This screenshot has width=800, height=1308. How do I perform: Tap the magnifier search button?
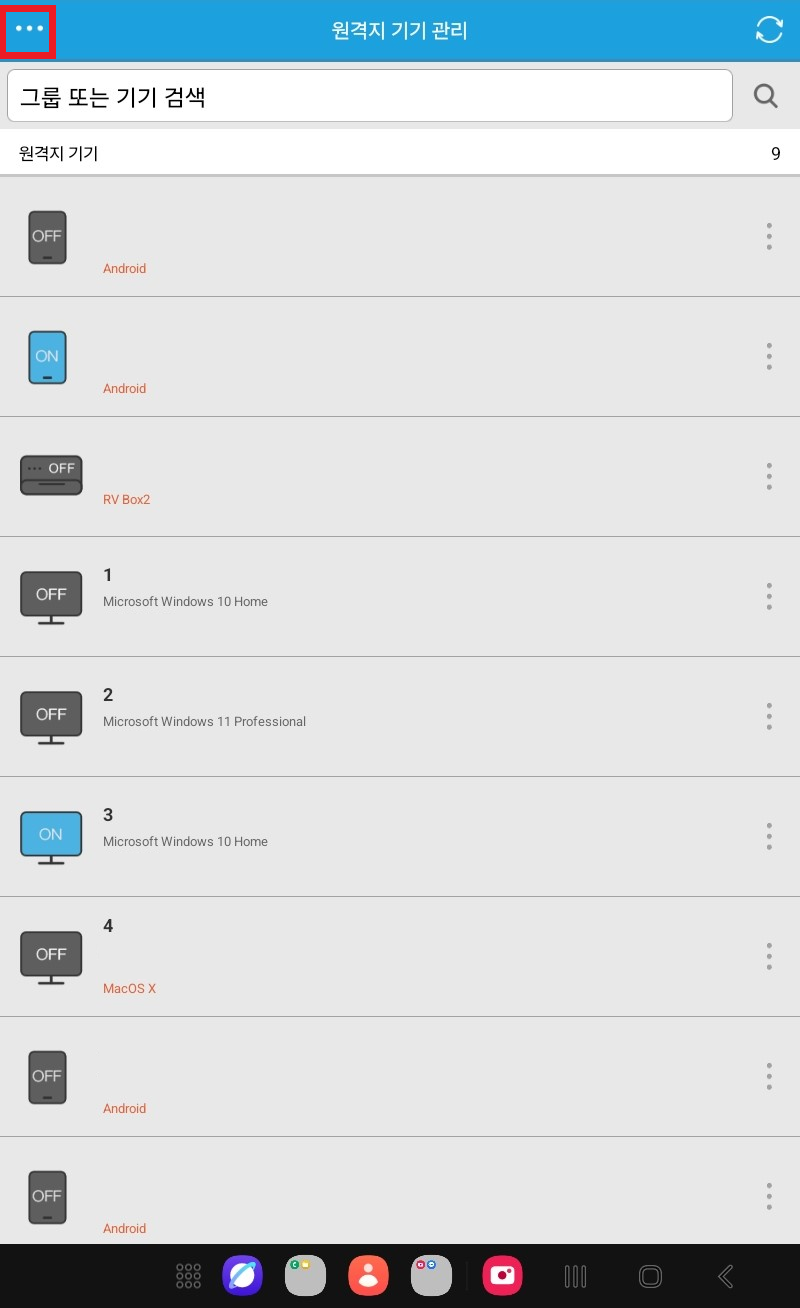(766, 96)
